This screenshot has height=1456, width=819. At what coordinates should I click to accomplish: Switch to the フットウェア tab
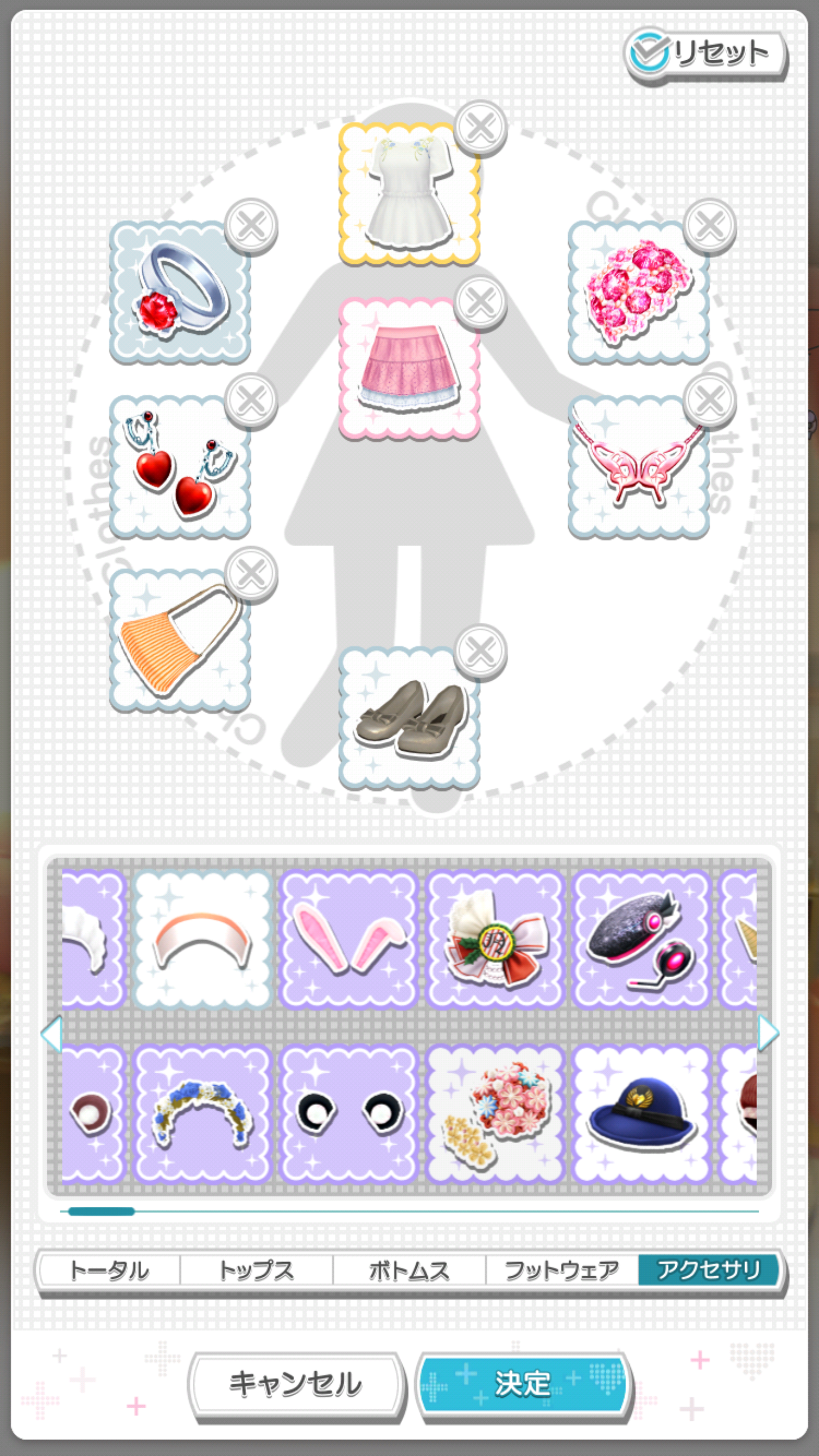561,1270
